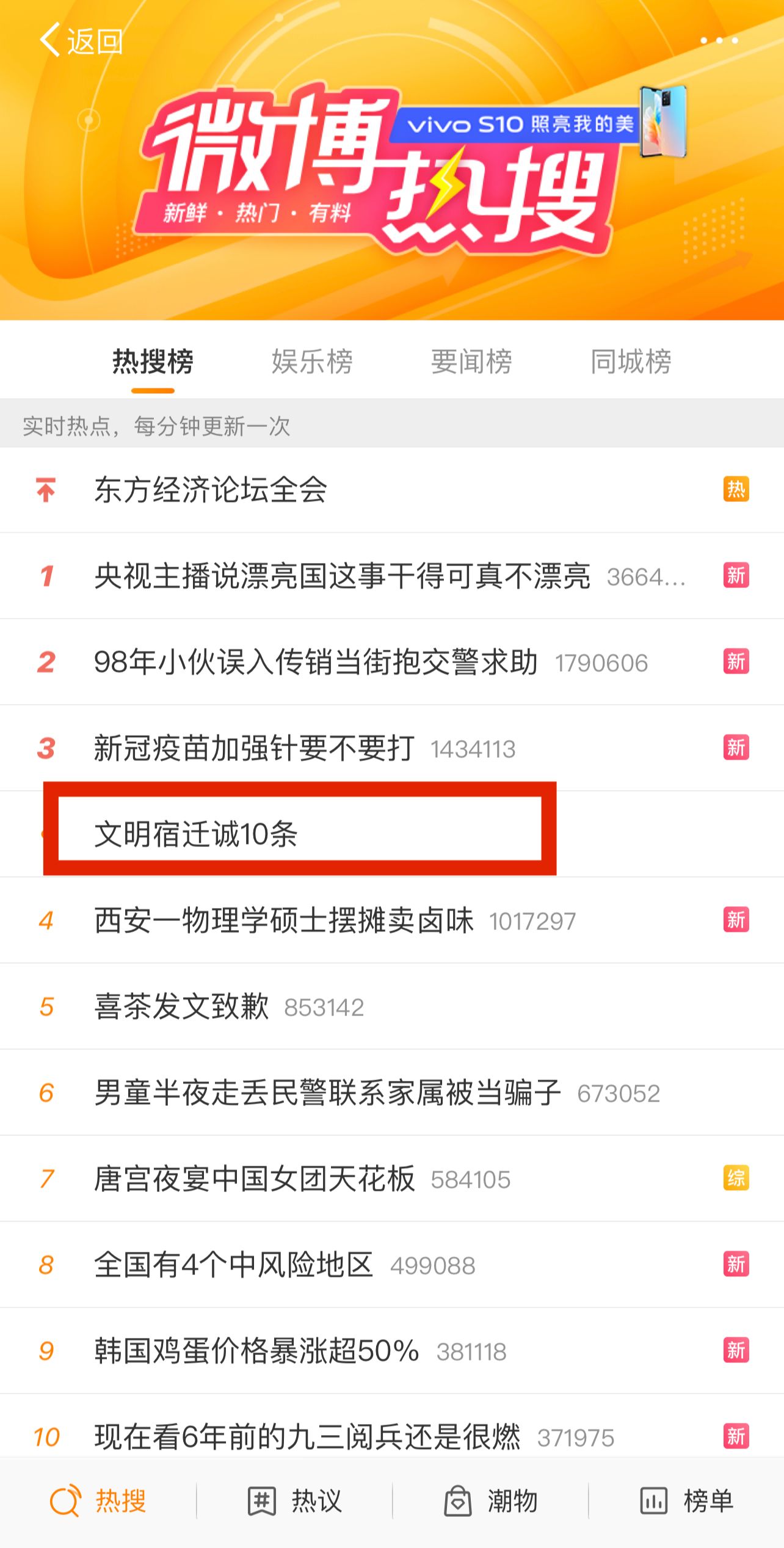The image size is (784, 1548).
Task: Open topic 西安一物理学硕士摆摊卖卤味
Action: 392,920
